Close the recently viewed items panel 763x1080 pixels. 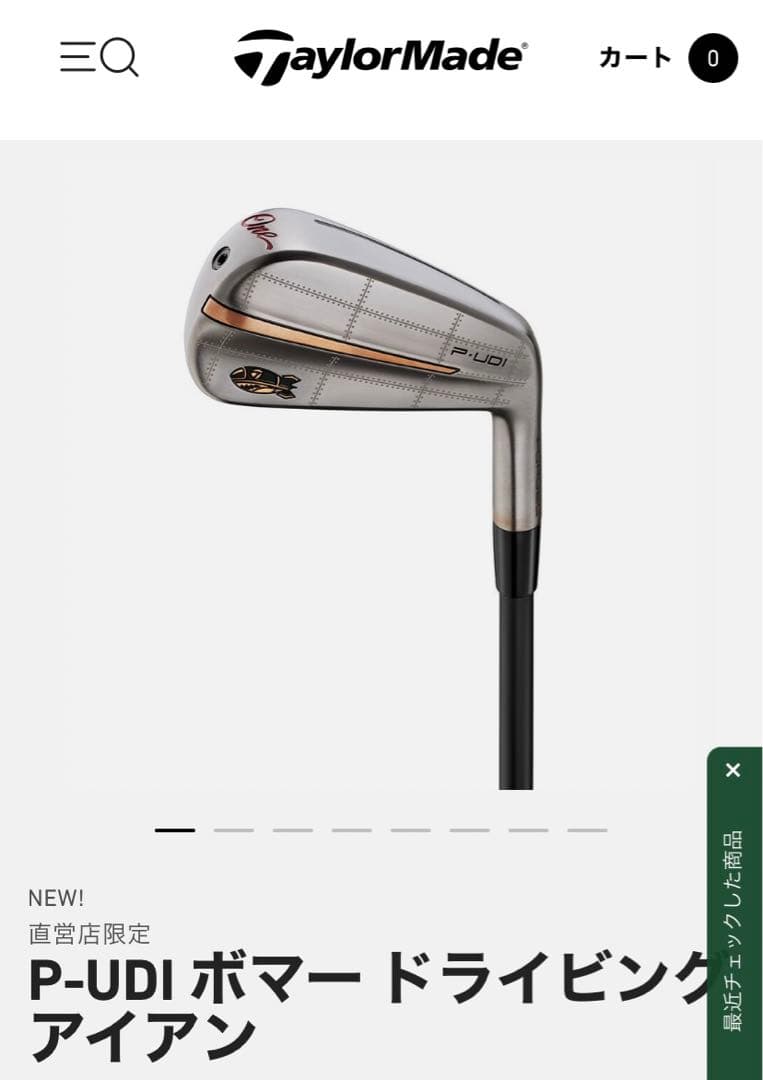click(733, 770)
